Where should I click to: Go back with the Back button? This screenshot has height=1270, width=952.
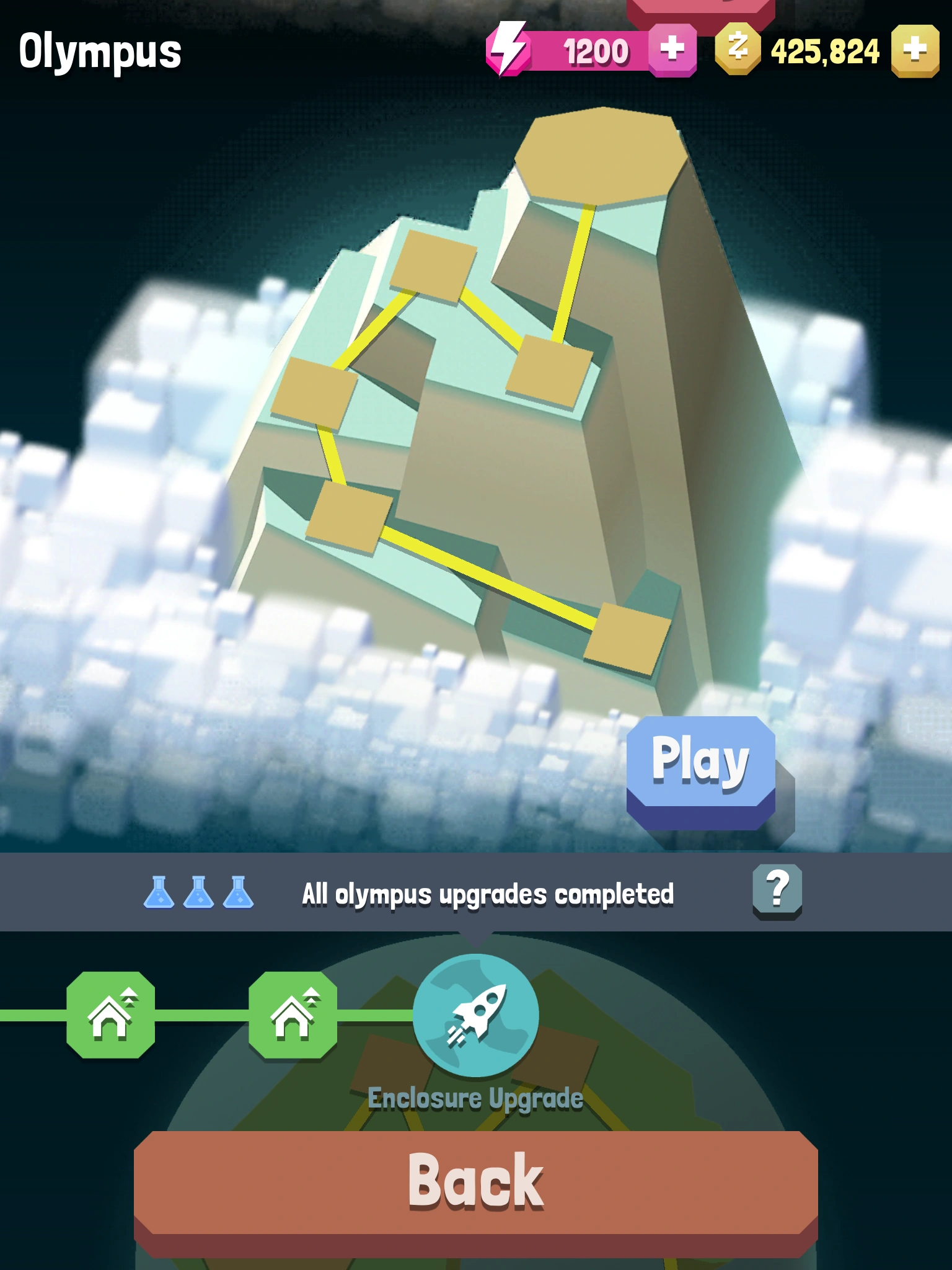475,1183
